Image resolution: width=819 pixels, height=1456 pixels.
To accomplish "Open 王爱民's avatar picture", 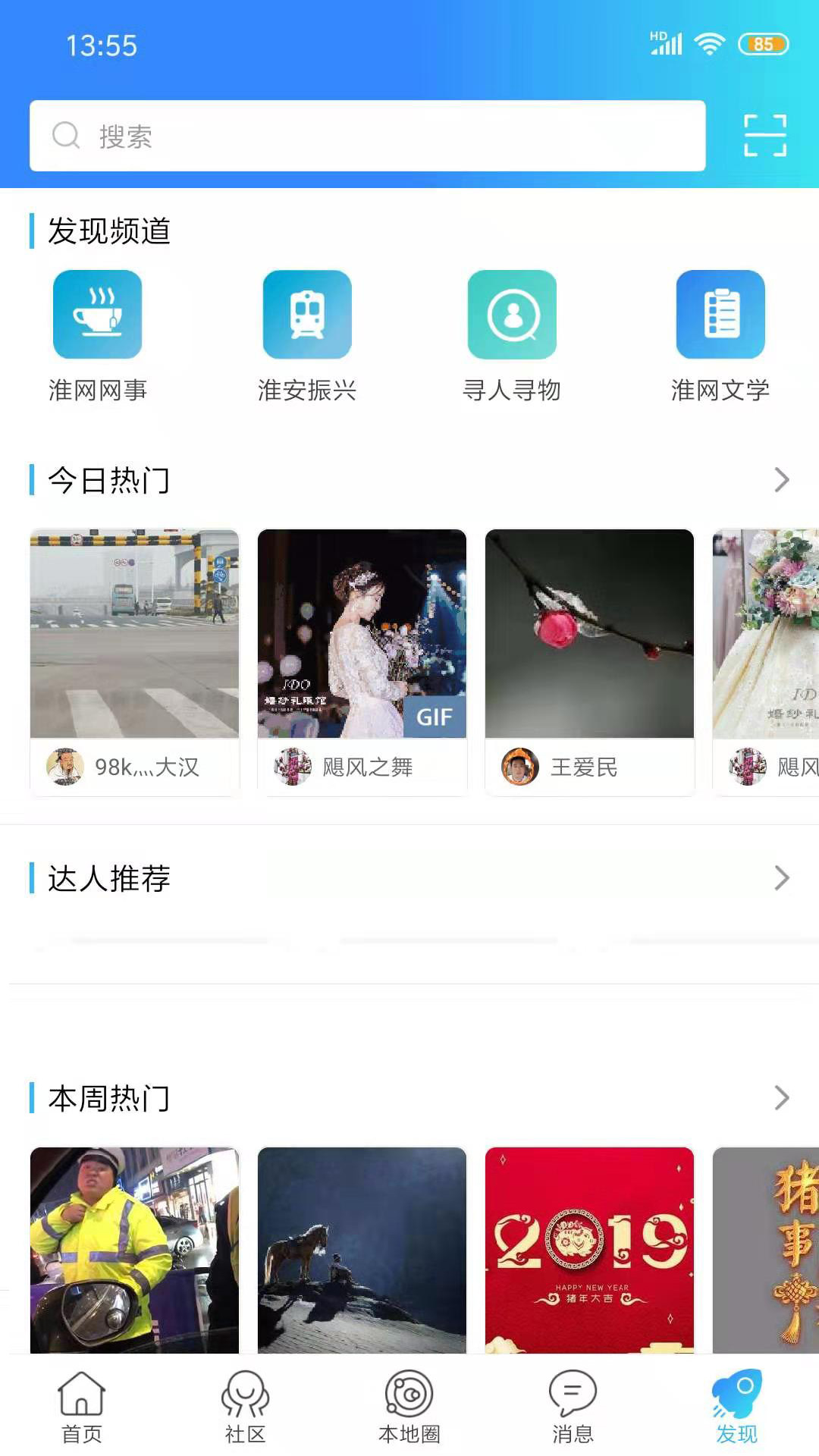I will [x=519, y=767].
